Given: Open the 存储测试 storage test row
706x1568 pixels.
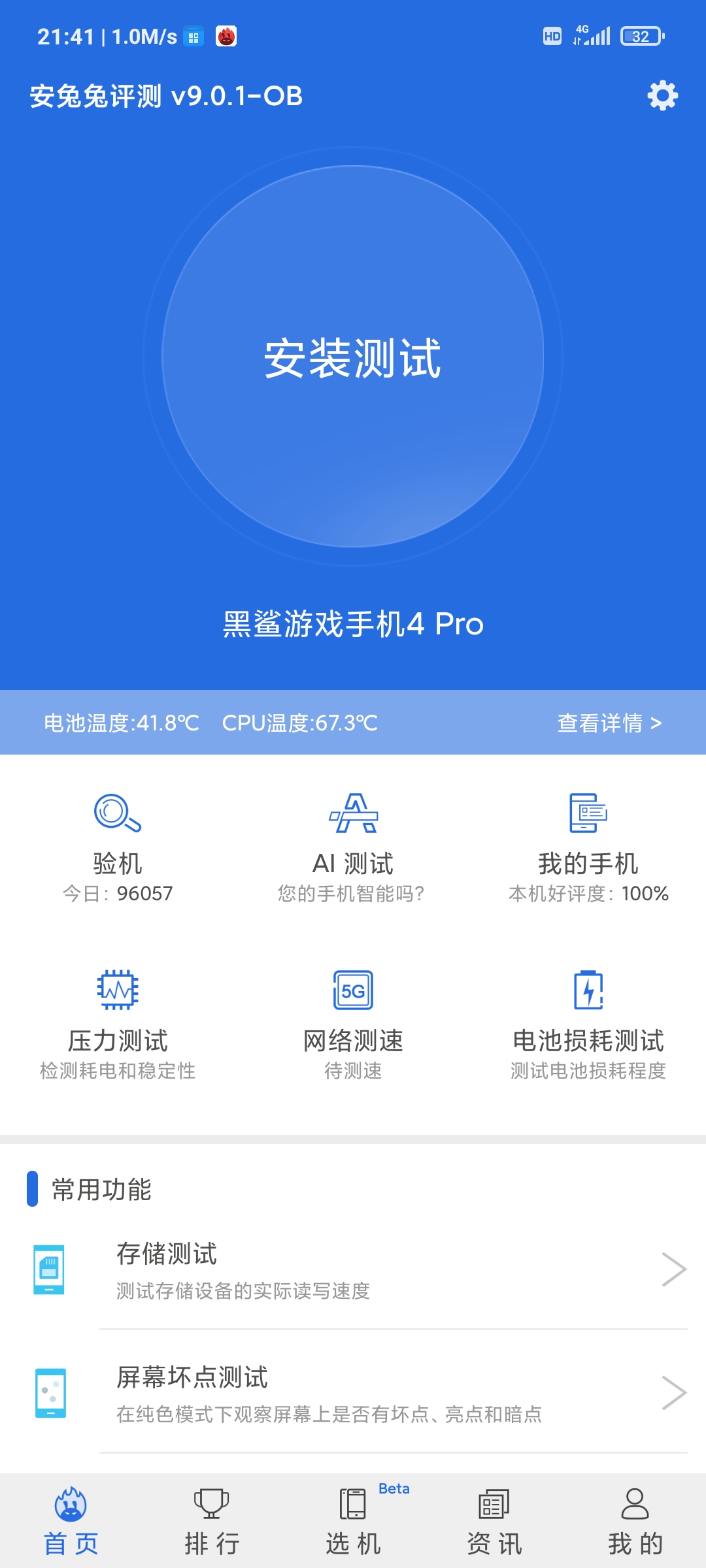Looking at the screenshot, I should click(x=353, y=1269).
